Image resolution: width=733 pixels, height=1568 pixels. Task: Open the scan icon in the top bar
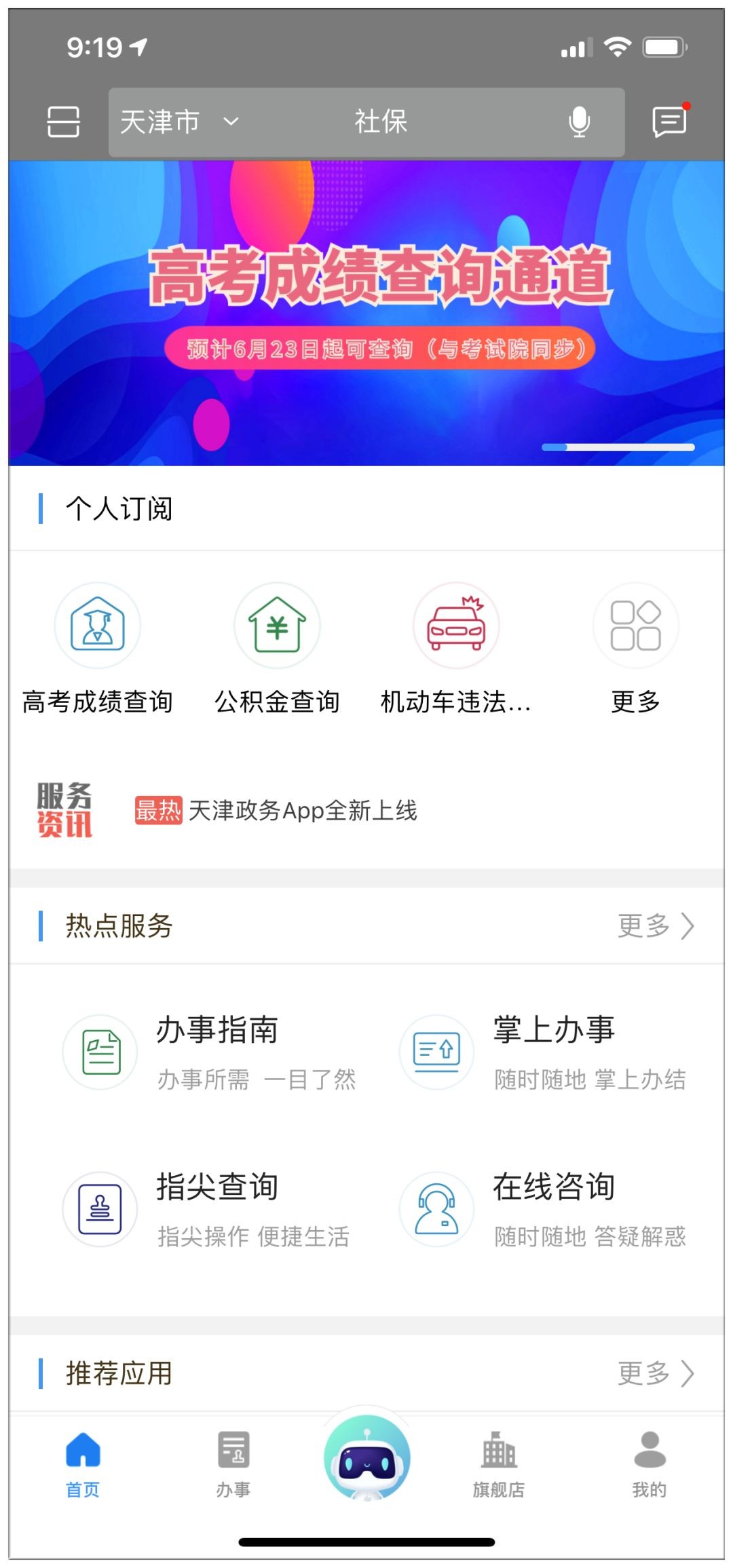click(x=63, y=122)
